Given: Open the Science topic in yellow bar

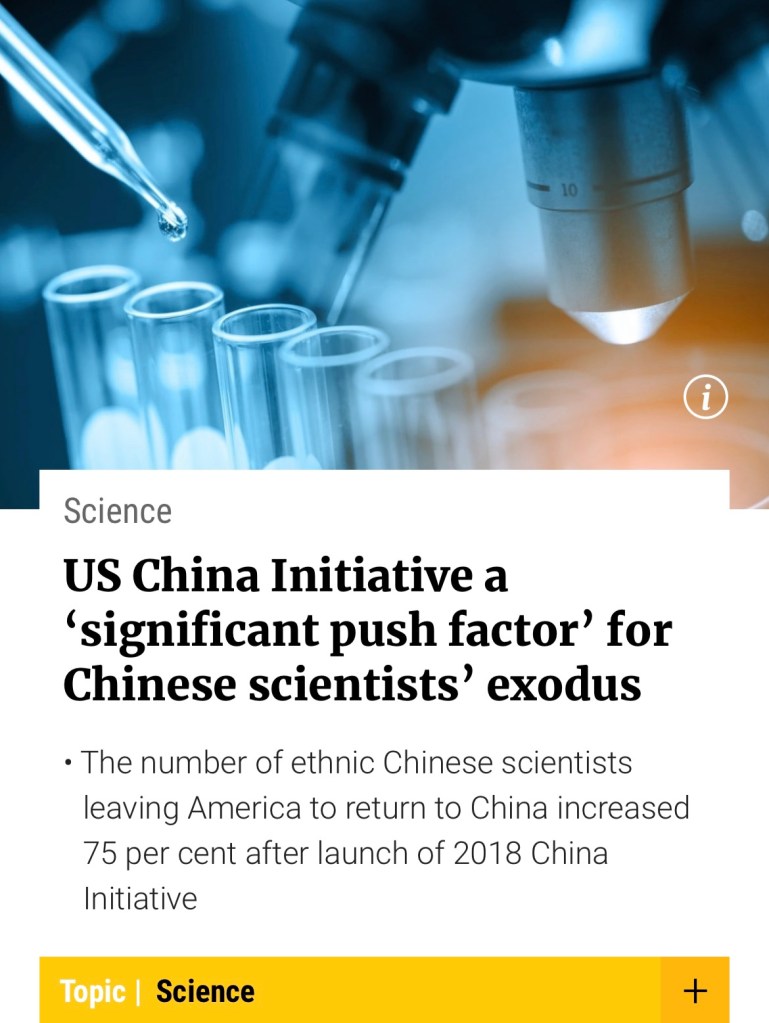Looking at the screenshot, I should coord(205,991).
